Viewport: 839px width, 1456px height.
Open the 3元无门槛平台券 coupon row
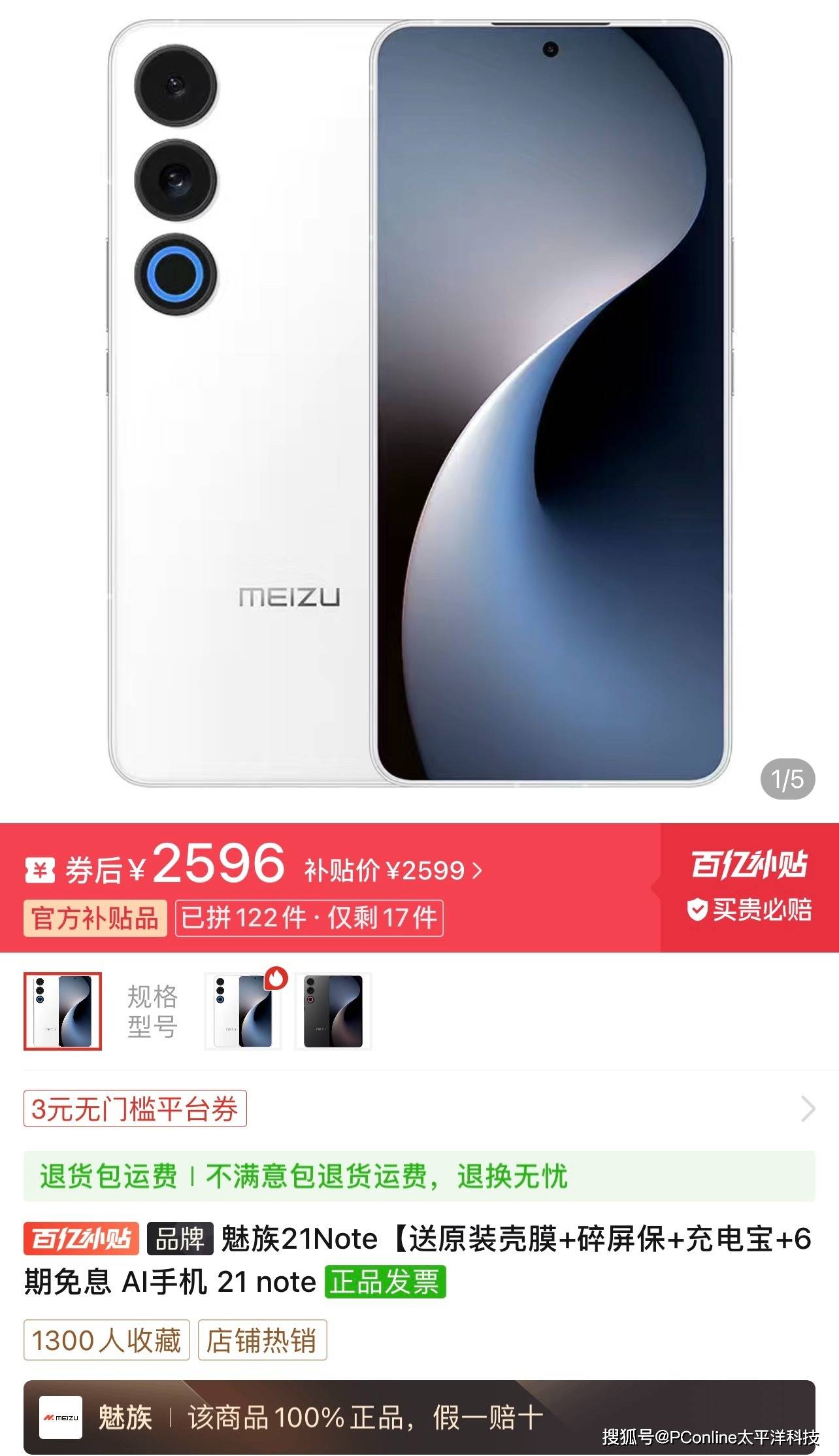418,1109
